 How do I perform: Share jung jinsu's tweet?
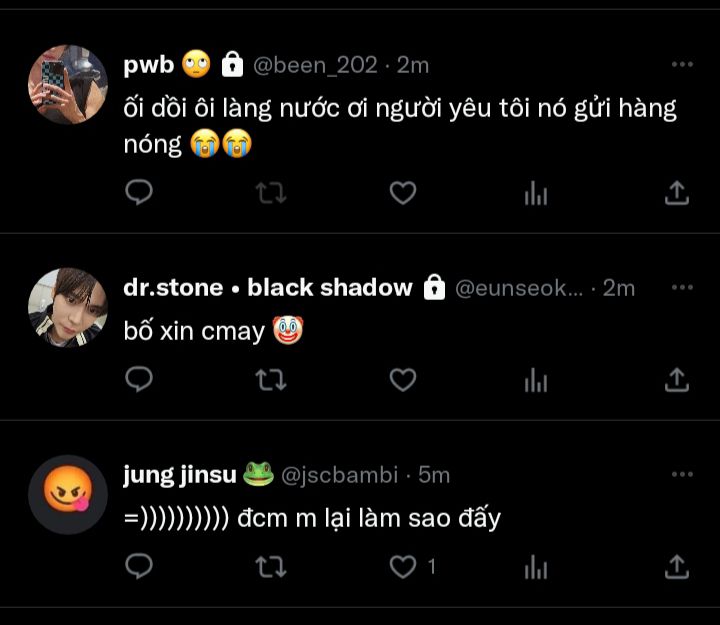pos(677,567)
